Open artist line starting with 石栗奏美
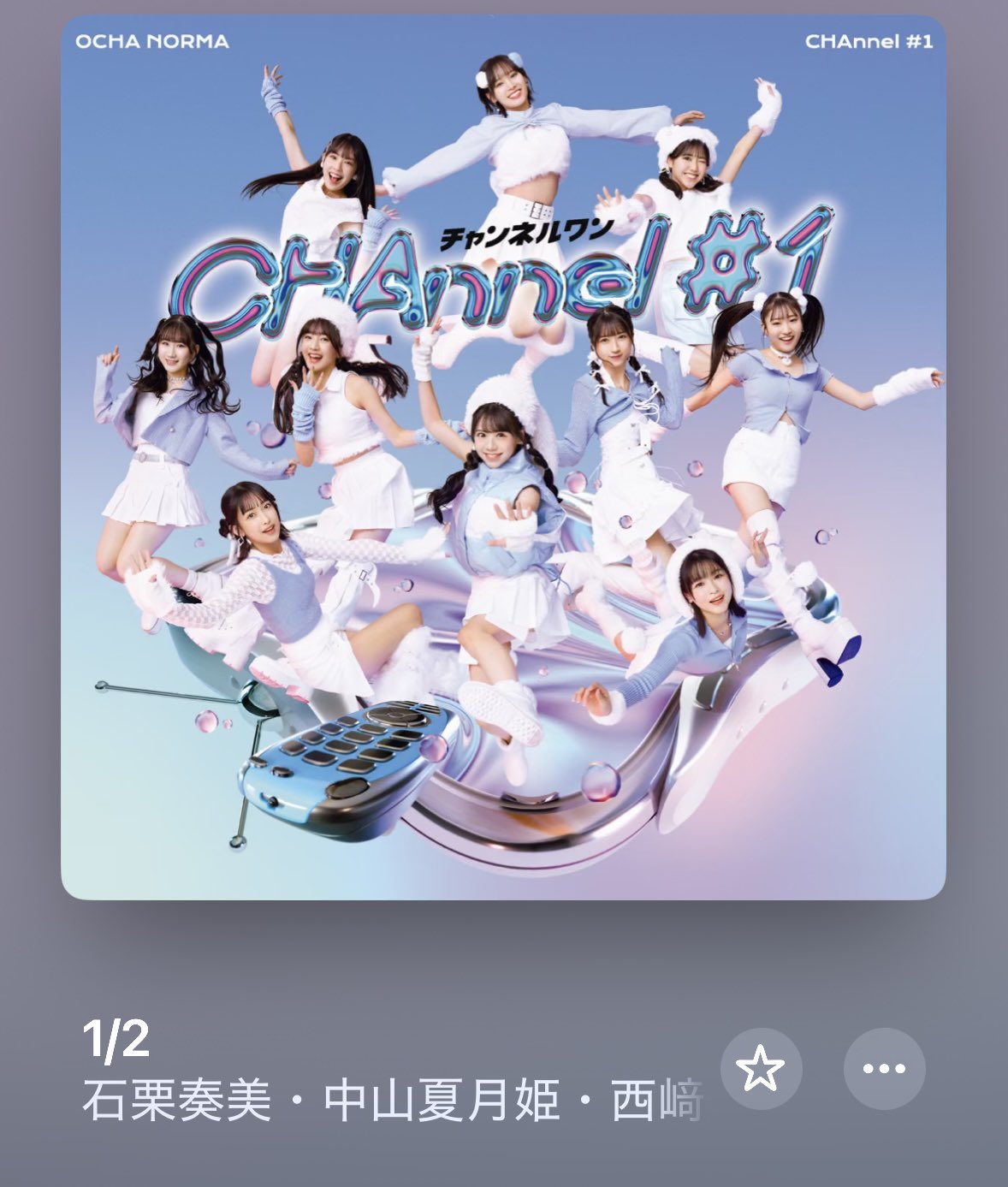The height and width of the screenshot is (1187, 1008). tap(392, 1101)
